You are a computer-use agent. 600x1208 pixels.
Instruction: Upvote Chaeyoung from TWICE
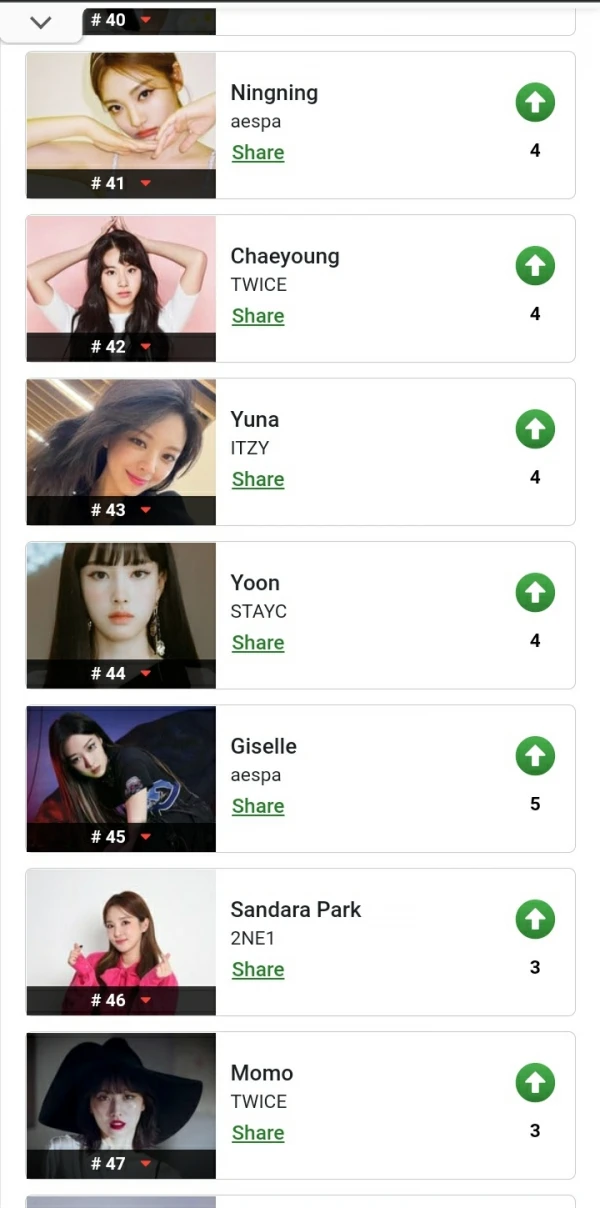coord(535,266)
